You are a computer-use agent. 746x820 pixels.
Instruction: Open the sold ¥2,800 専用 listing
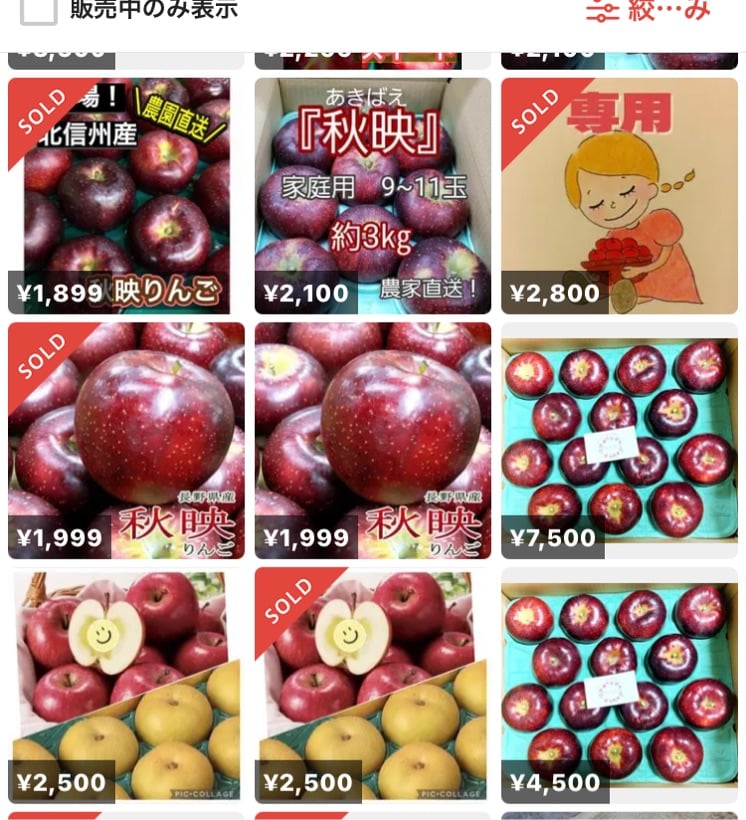point(619,196)
